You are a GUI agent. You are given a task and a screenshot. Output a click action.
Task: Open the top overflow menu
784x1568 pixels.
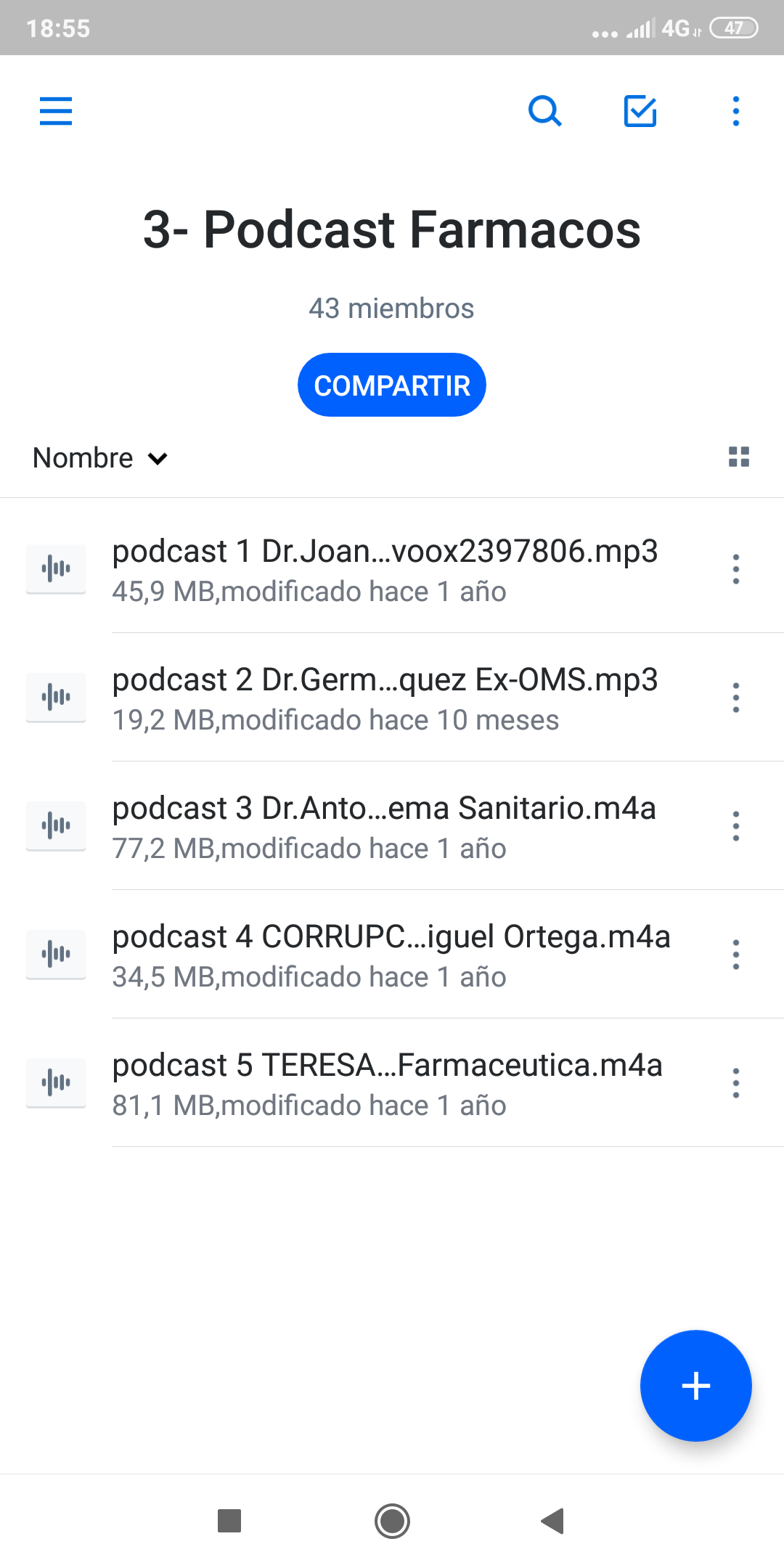click(736, 111)
